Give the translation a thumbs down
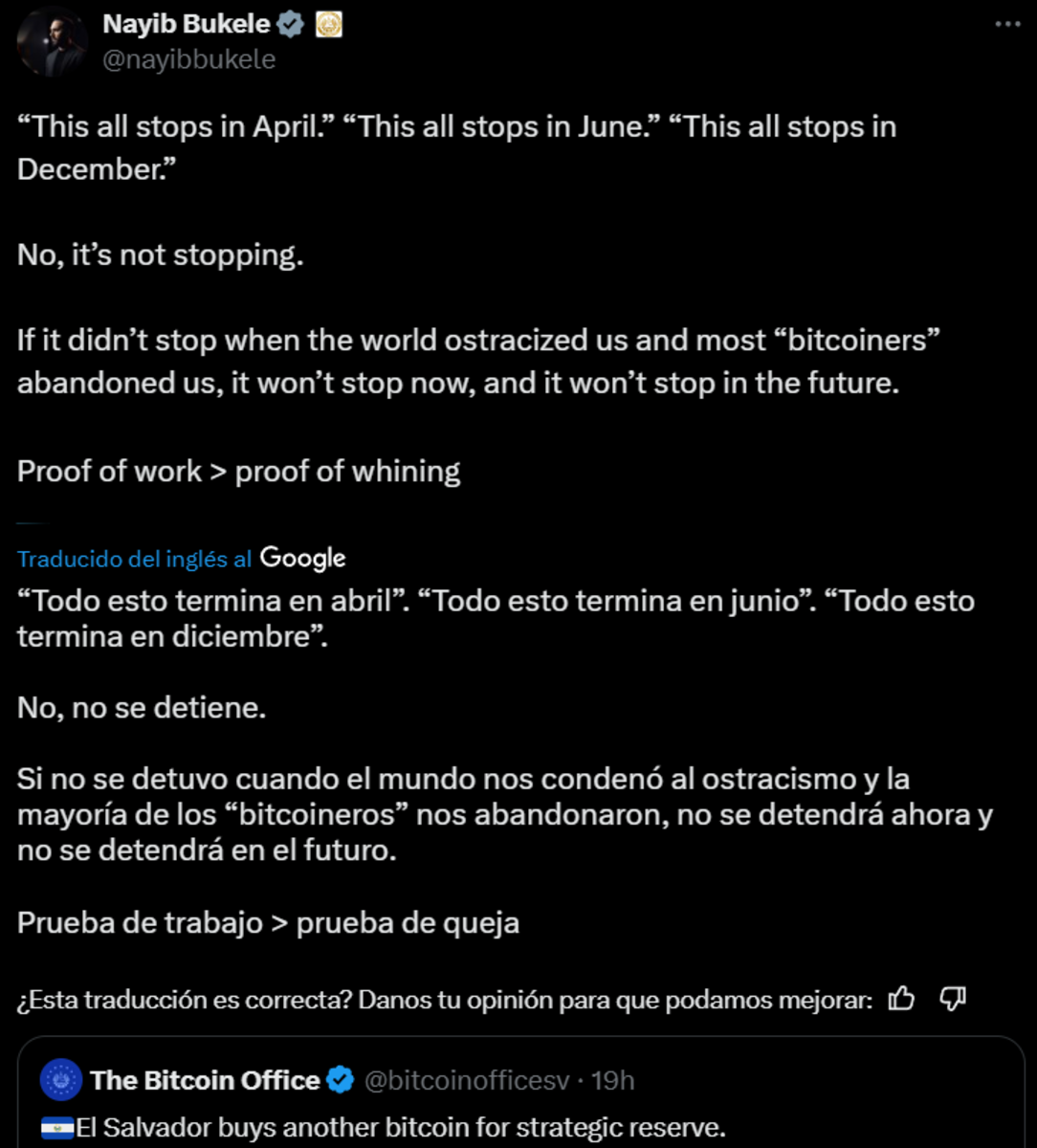 click(953, 999)
